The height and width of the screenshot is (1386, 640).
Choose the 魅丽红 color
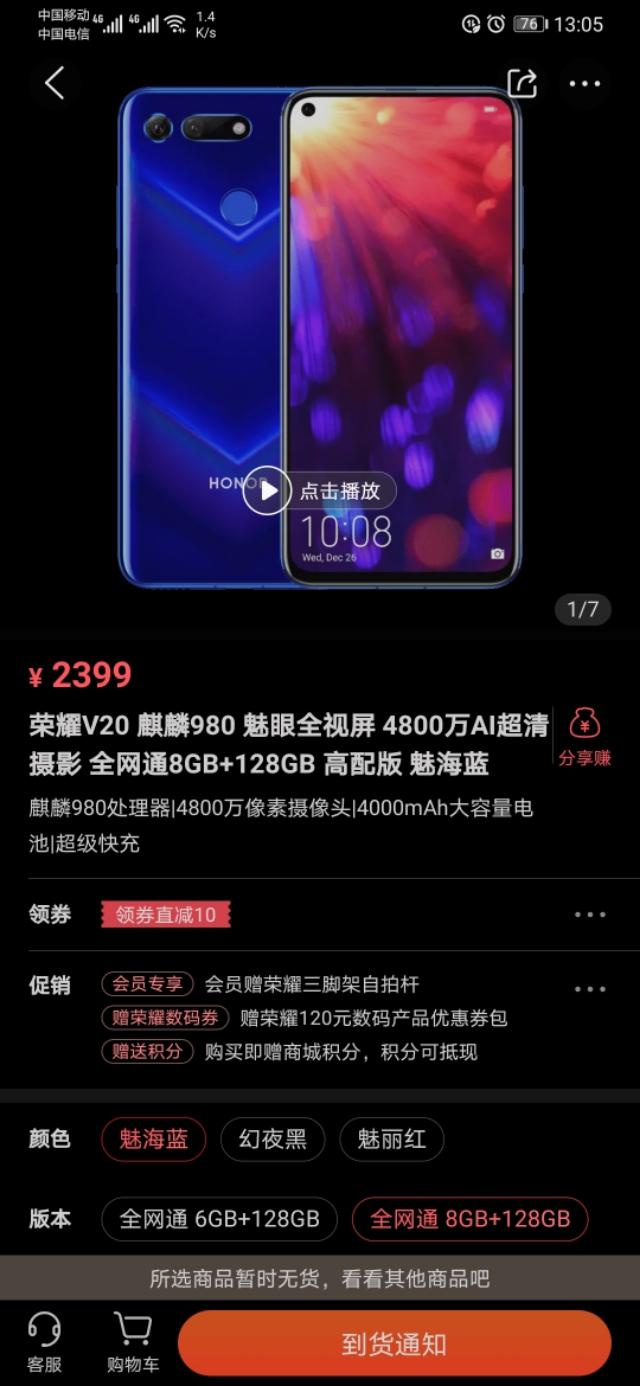coord(392,1139)
